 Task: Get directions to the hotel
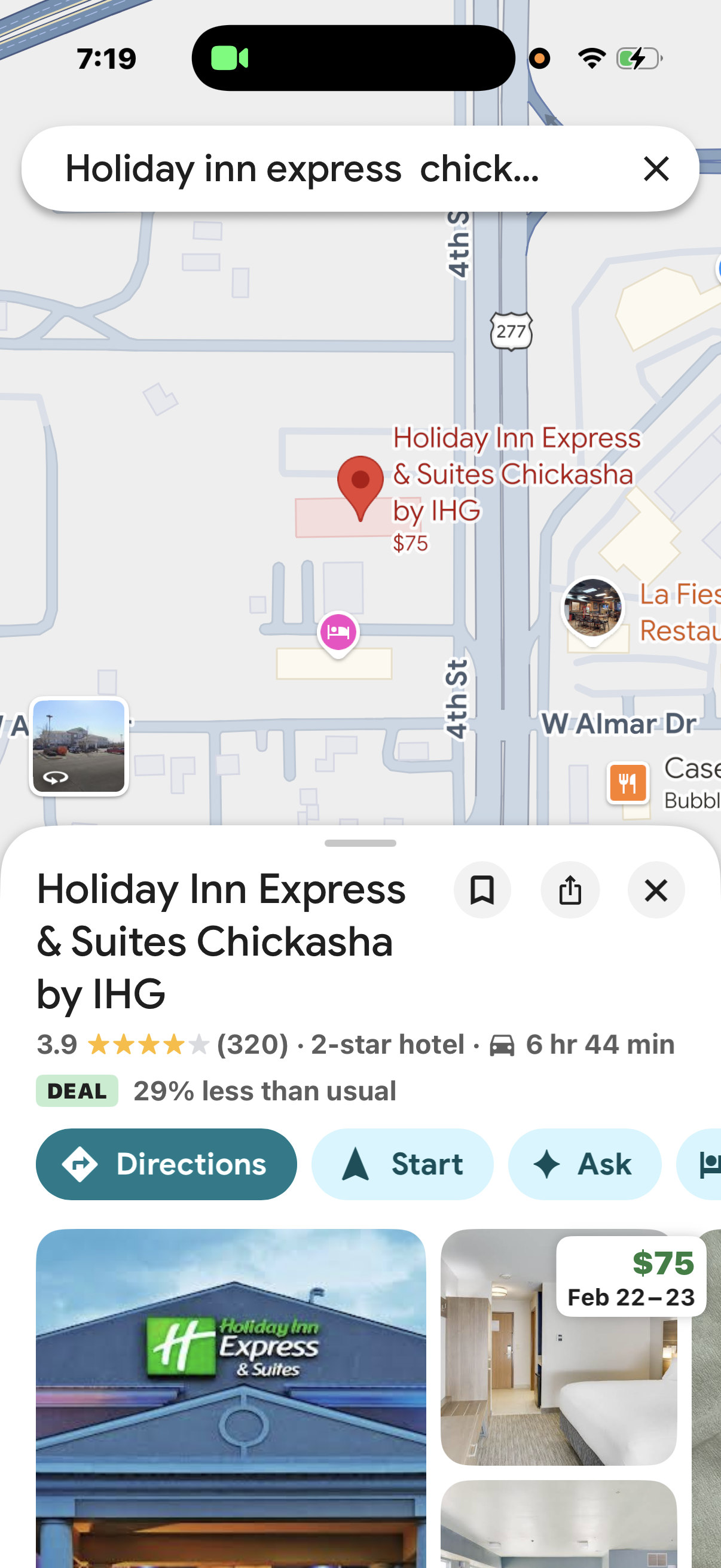tap(166, 1164)
